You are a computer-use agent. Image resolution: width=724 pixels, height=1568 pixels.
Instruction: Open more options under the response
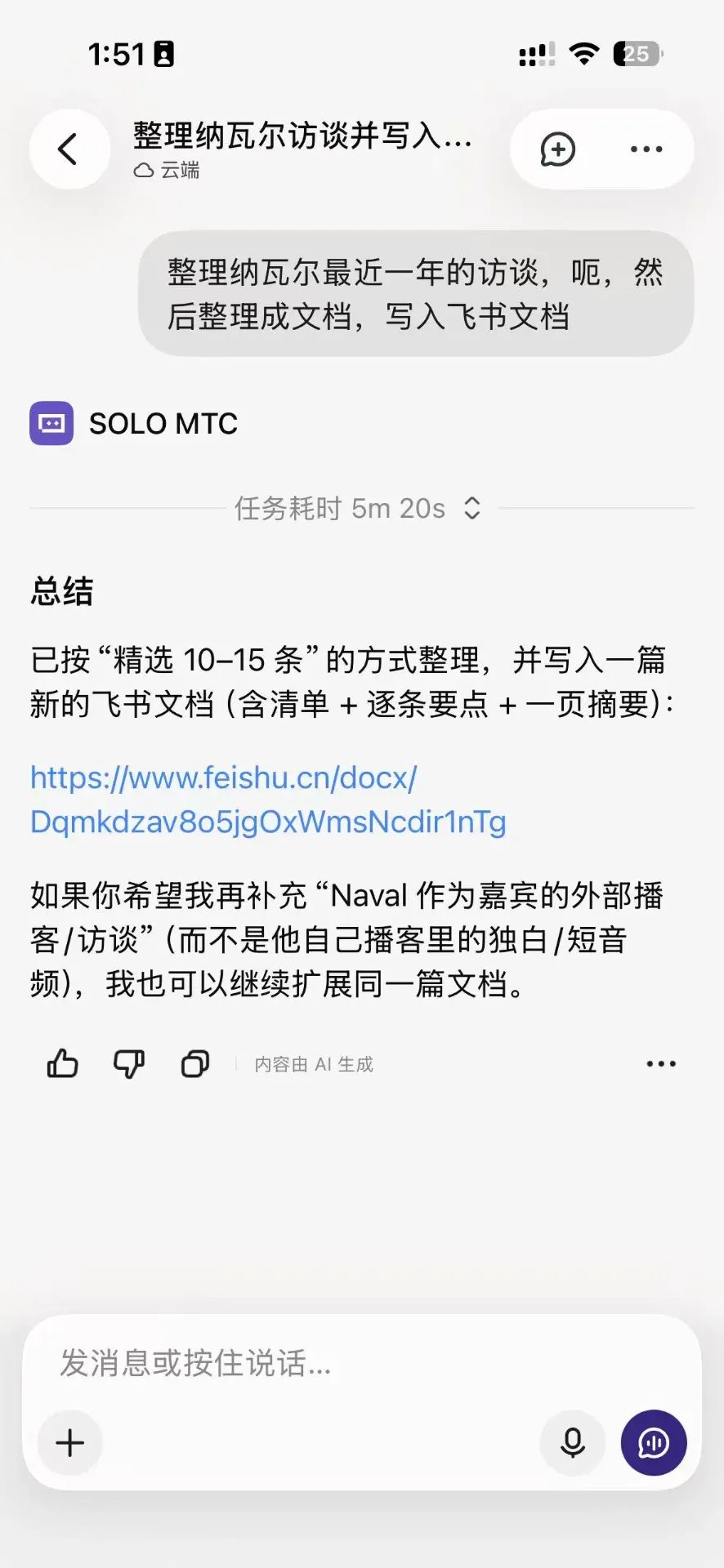click(661, 1064)
